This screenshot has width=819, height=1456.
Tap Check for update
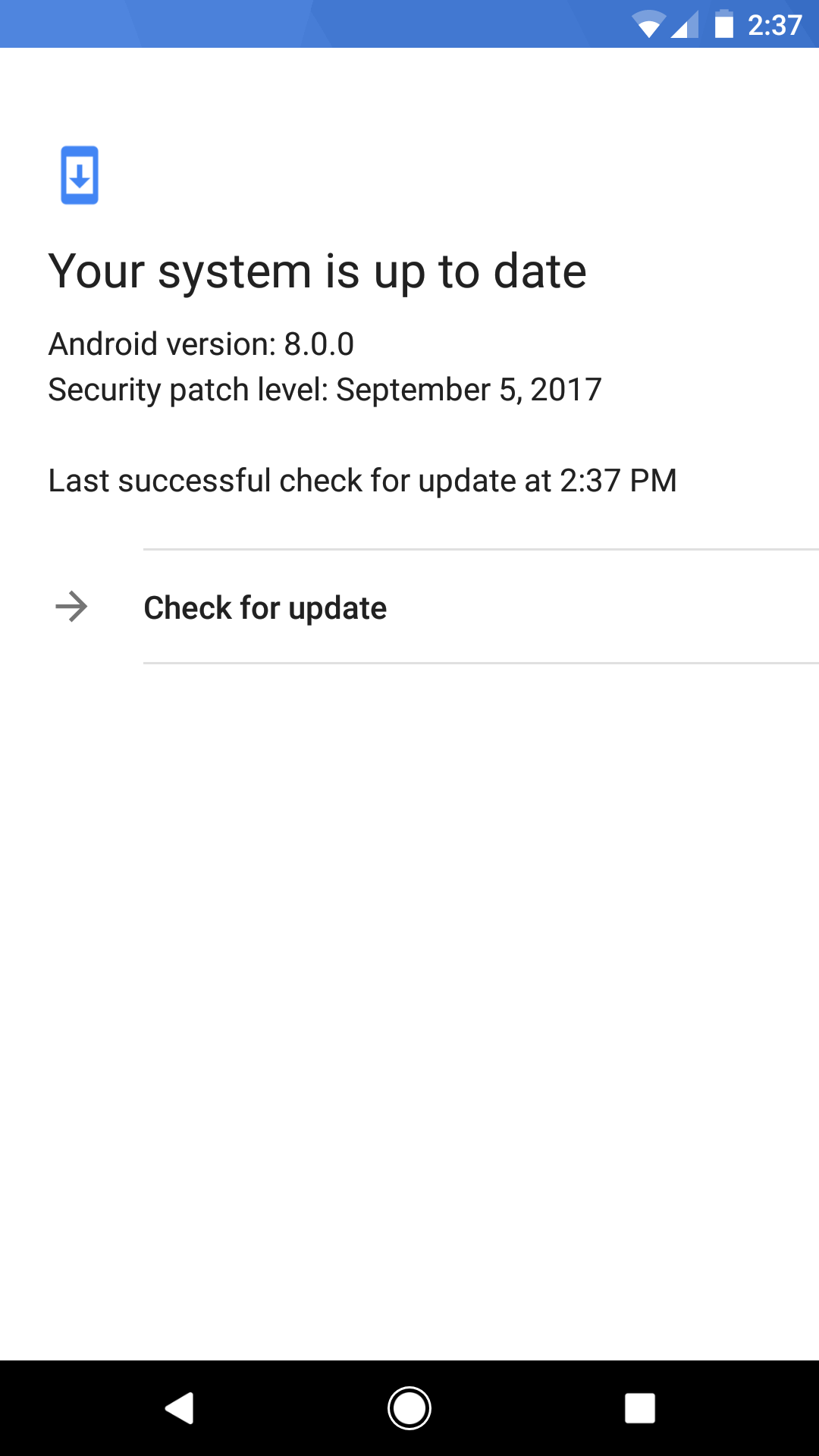[x=265, y=607]
